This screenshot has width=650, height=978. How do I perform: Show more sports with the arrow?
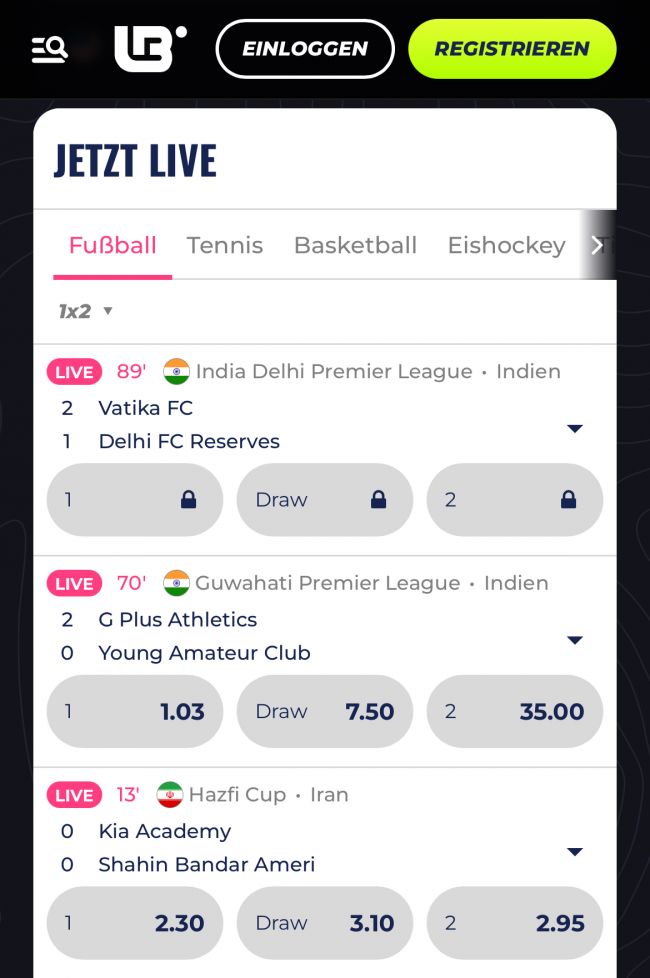click(x=597, y=245)
